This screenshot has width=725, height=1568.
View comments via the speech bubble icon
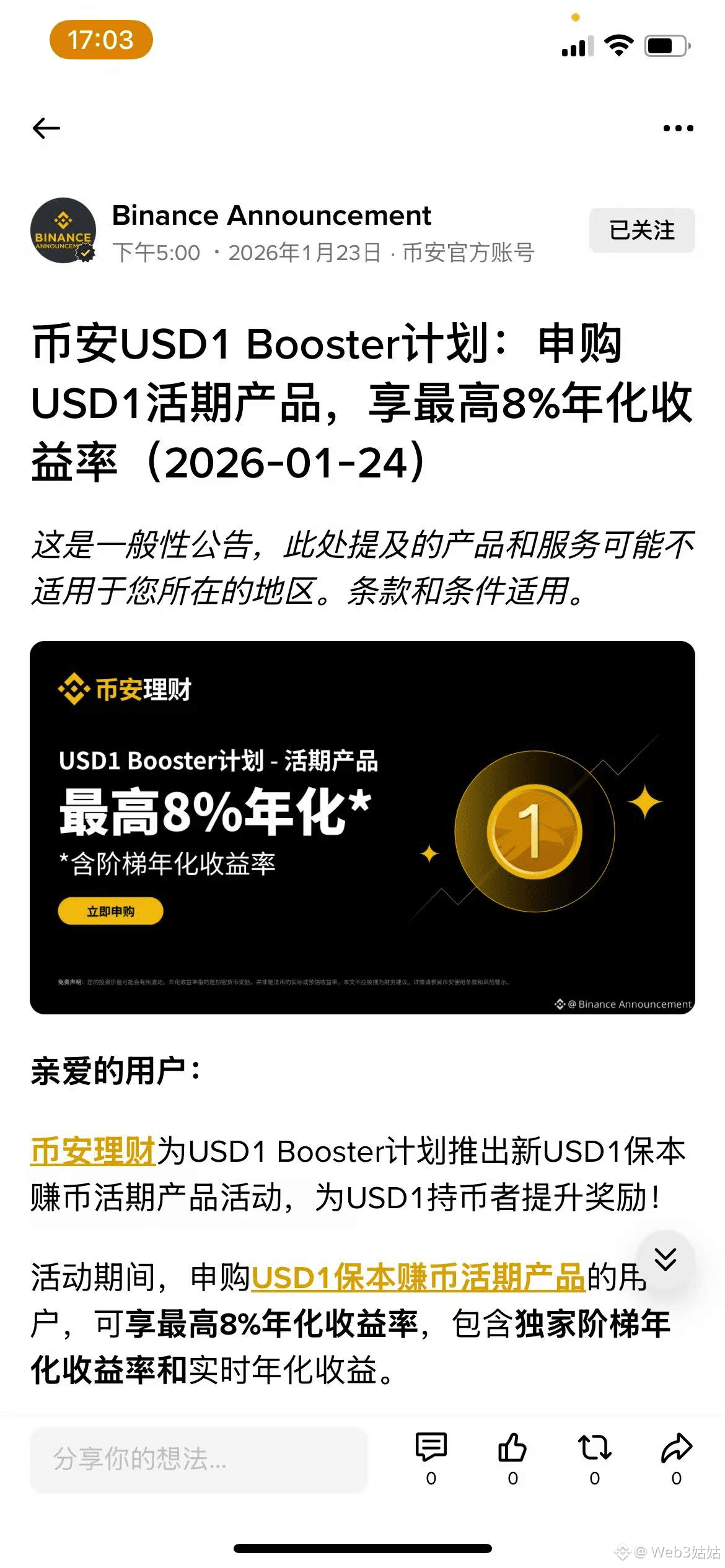click(x=431, y=1448)
